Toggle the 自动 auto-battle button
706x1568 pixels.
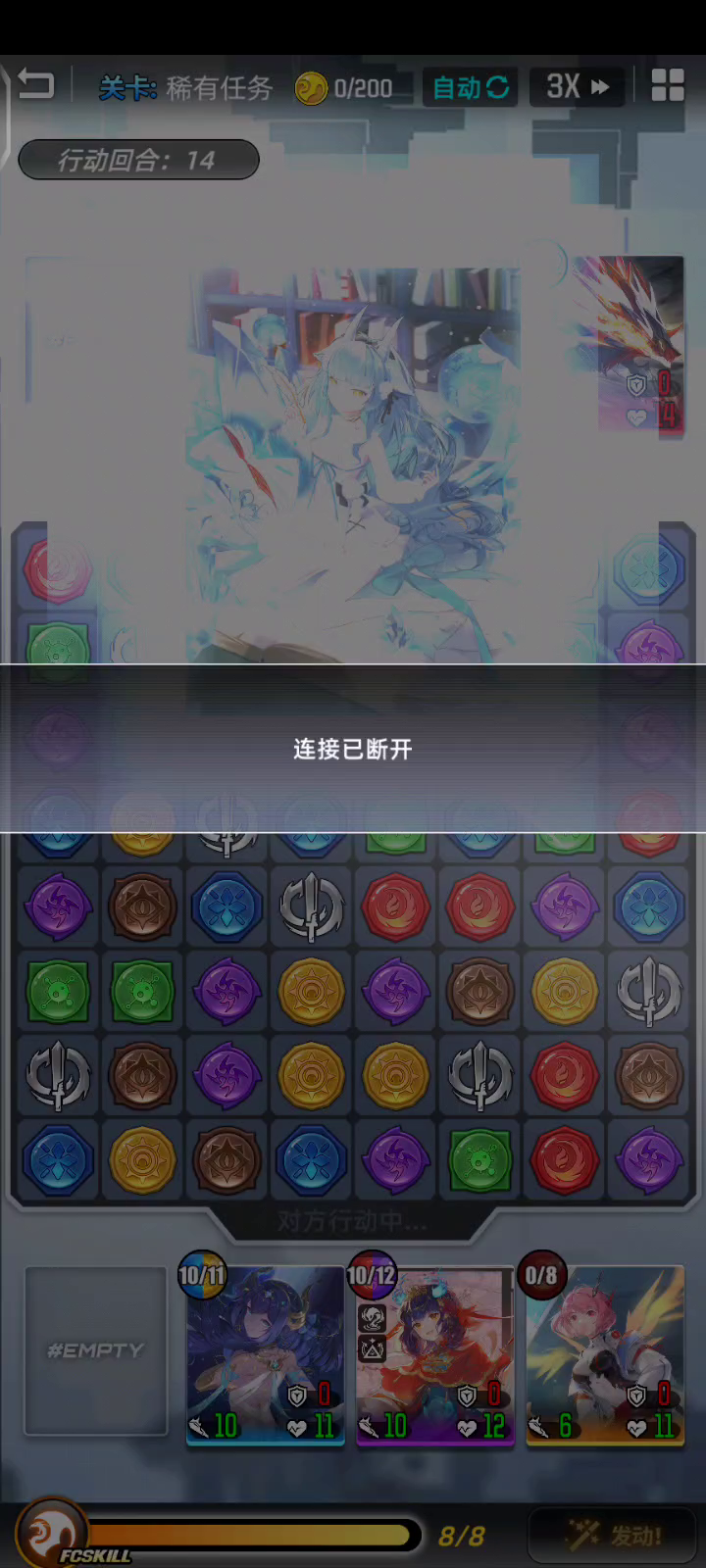[x=471, y=87]
